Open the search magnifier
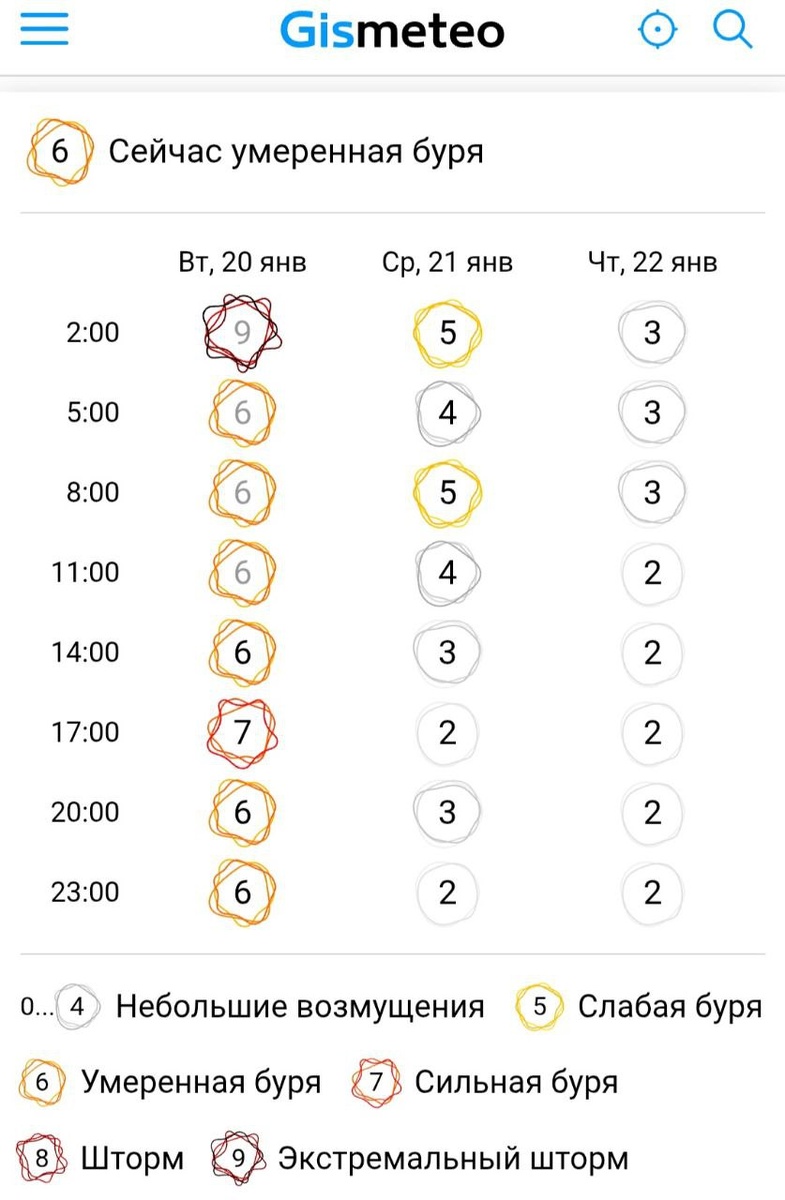 (733, 31)
